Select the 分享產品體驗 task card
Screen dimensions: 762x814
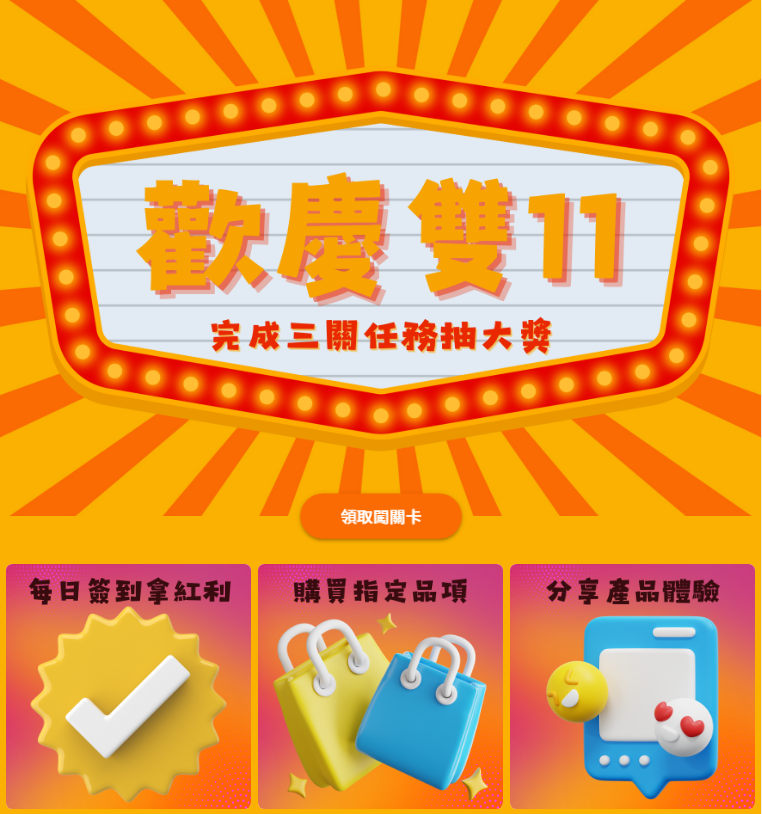point(632,687)
